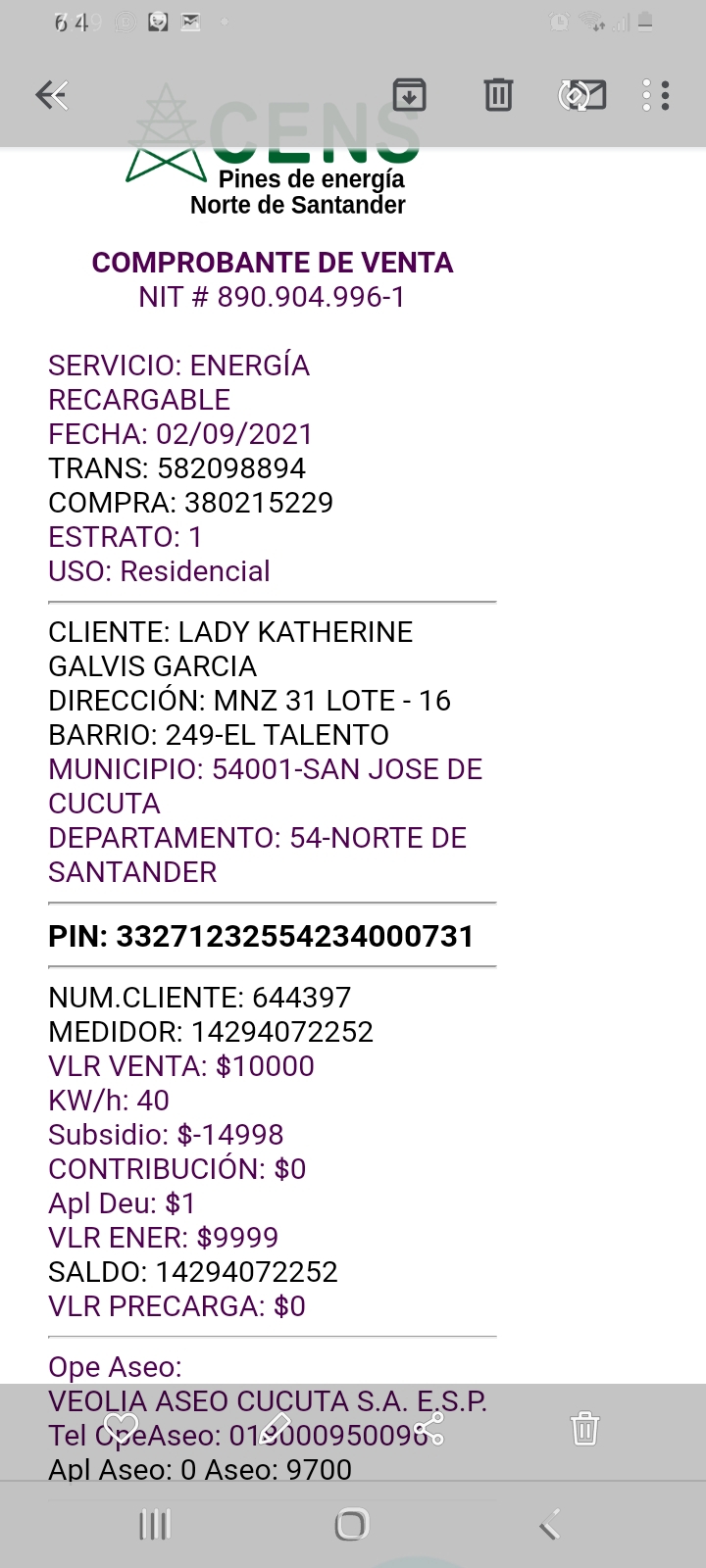
Task: Share this receipt image
Action: pos(429,1428)
